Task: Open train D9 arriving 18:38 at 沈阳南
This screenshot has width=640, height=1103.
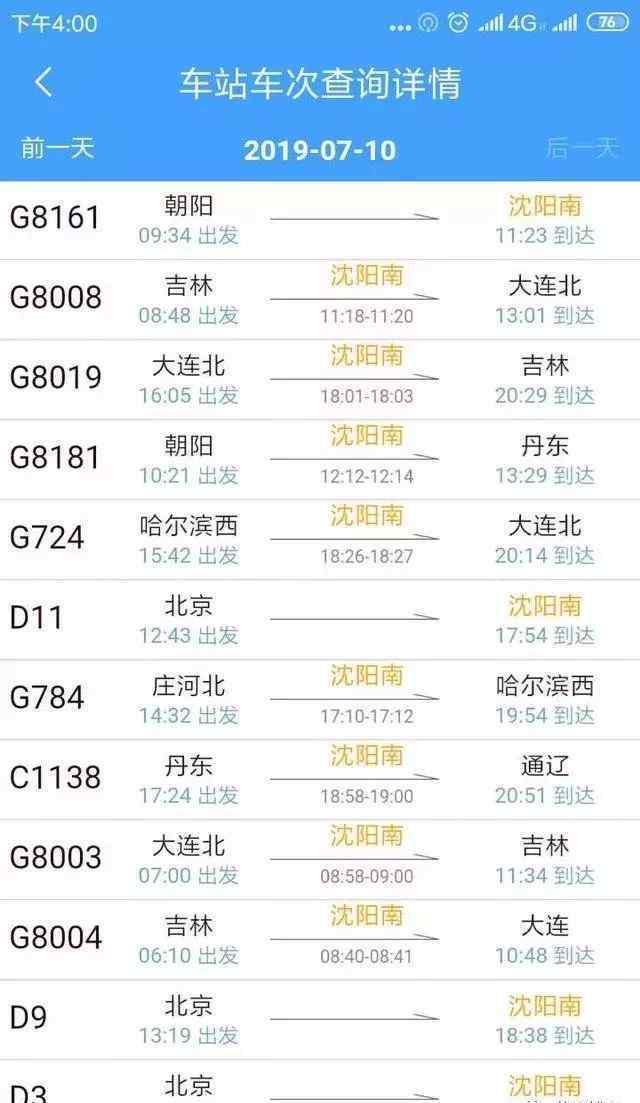Action: [320, 1021]
